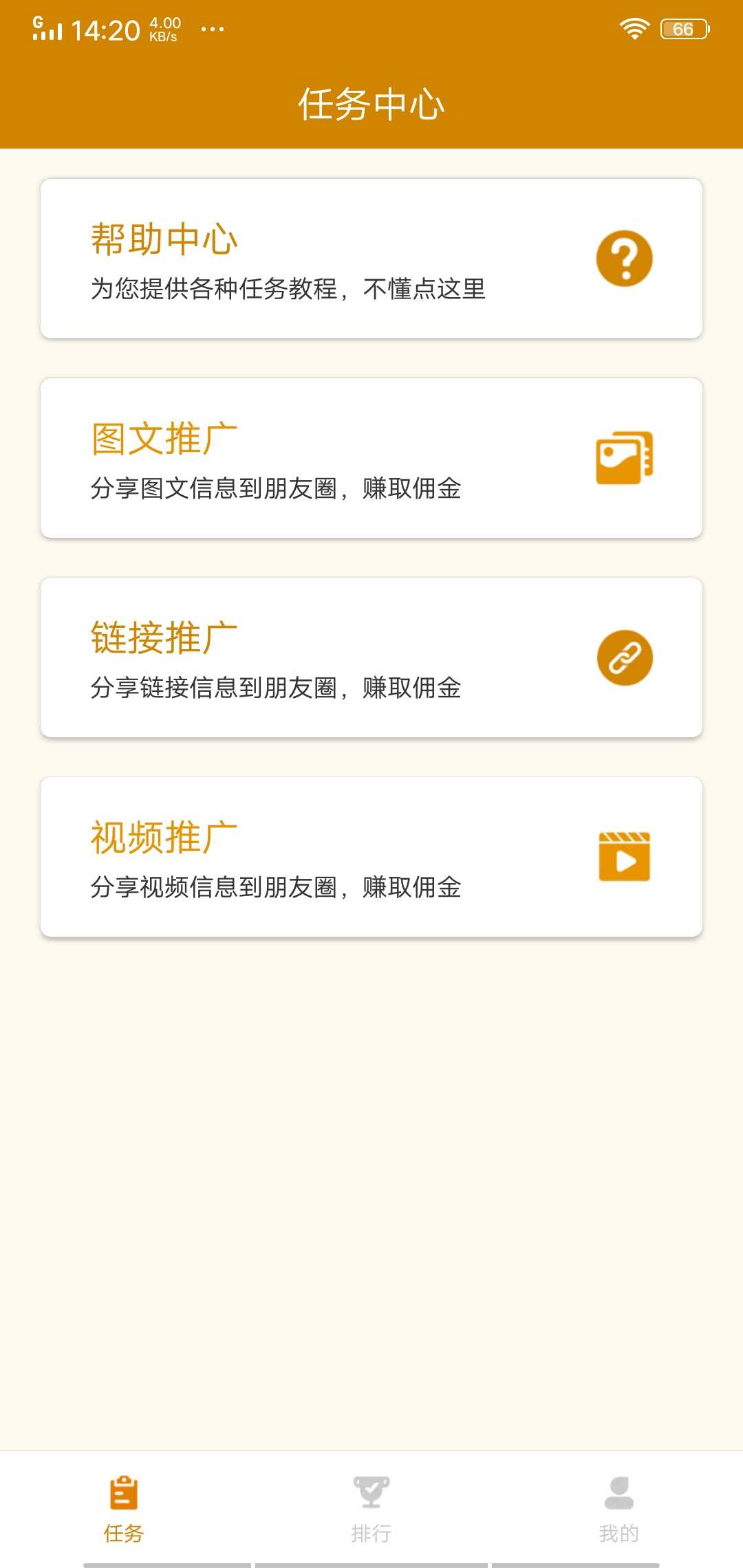
Task: Open the 视频推广 card
Action: tap(371, 855)
